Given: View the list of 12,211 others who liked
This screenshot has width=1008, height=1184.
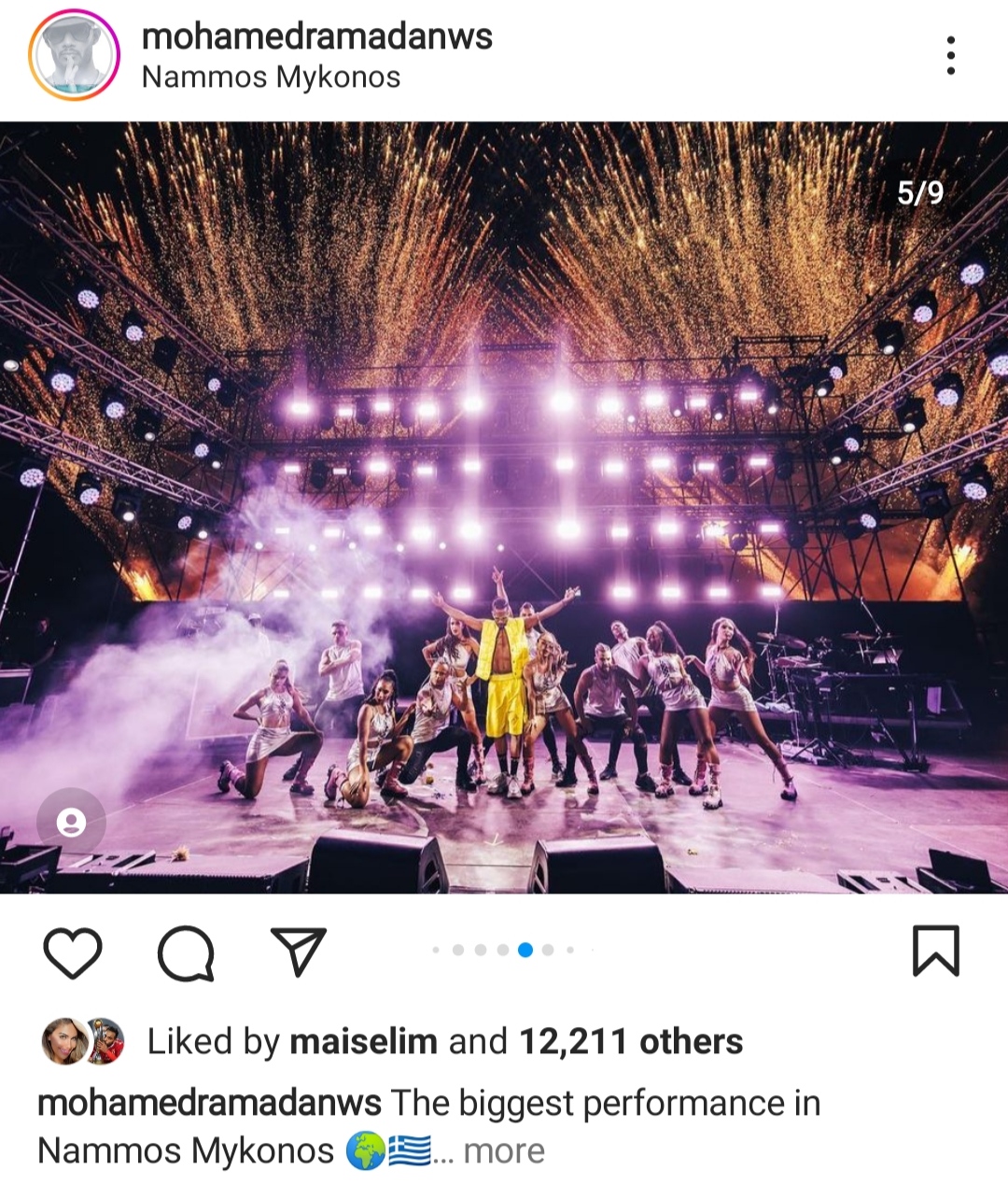Looking at the screenshot, I should (630, 1041).
